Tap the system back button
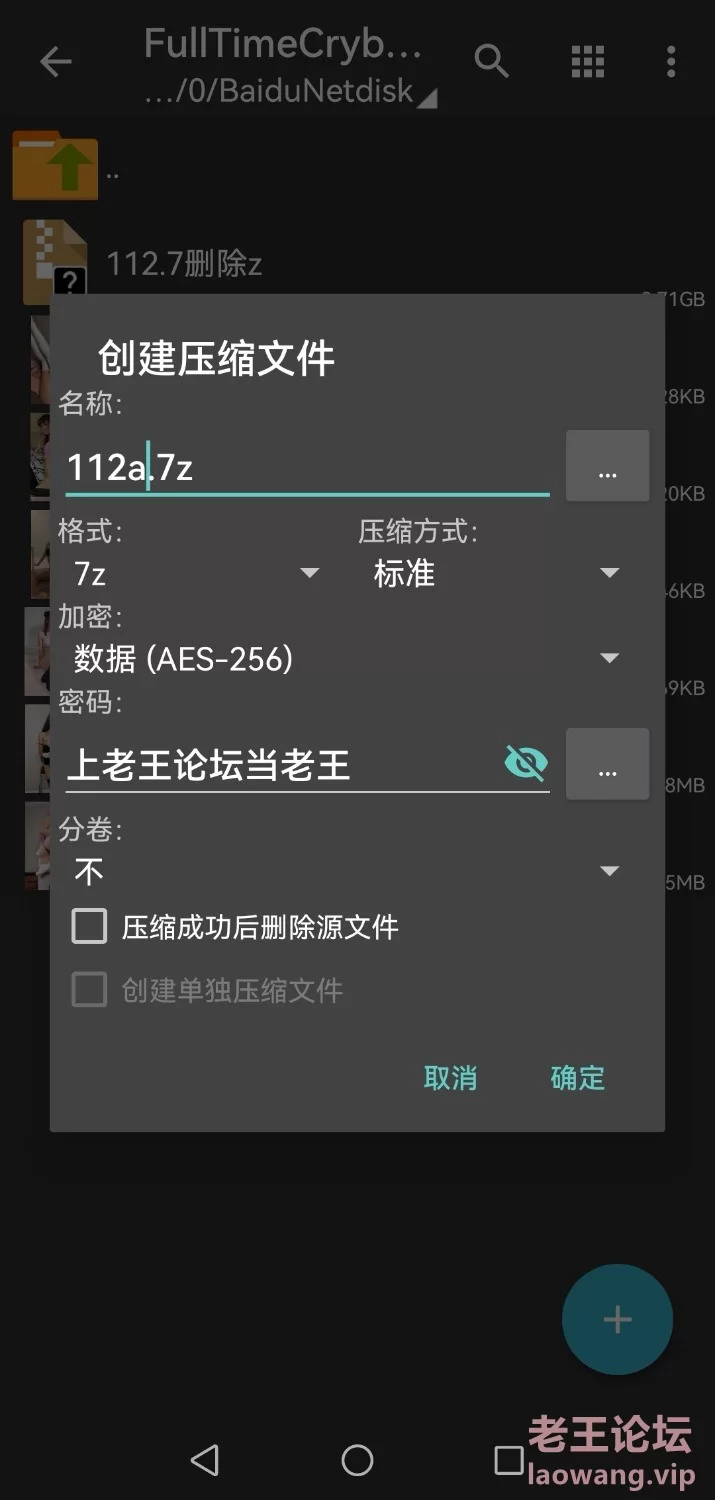 point(205,1460)
